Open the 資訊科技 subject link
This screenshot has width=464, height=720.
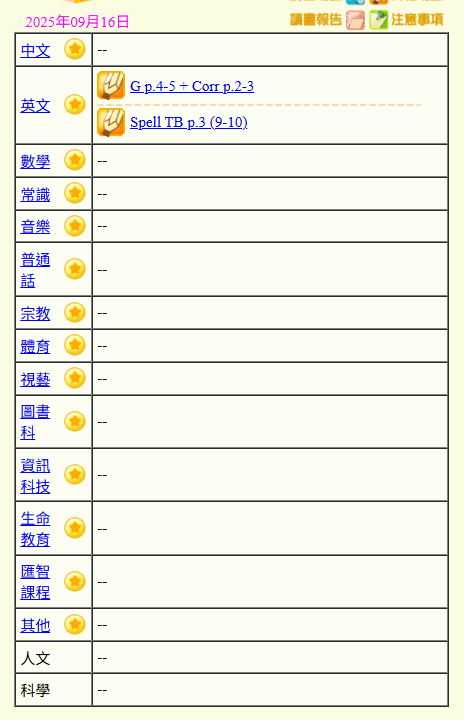pyautogui.click(x=35, y=475)
